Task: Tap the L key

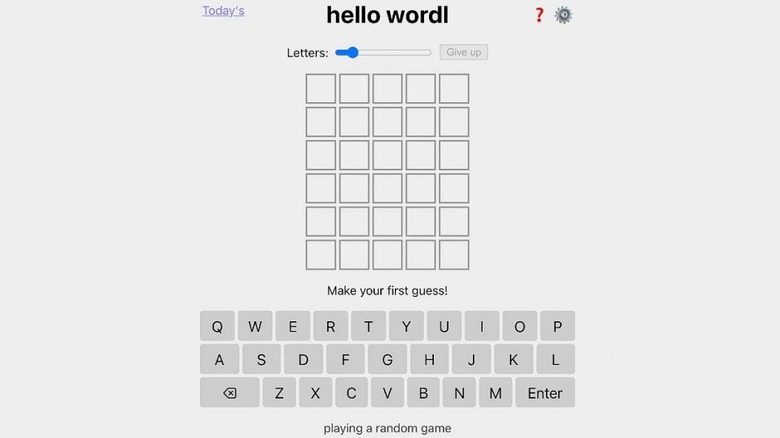Action: point(555,360)
